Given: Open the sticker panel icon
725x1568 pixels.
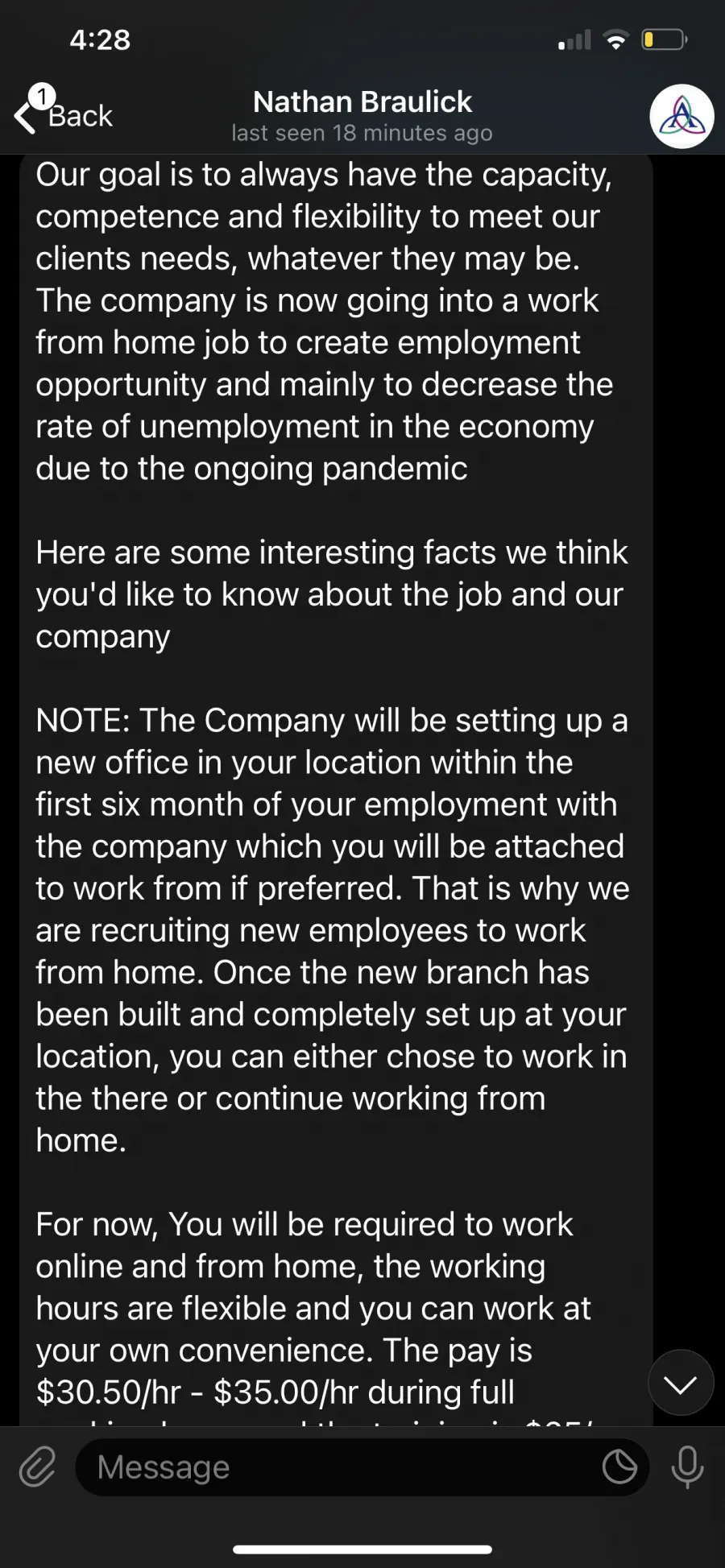Looking at the screenshot, I should coord(619,1467).
